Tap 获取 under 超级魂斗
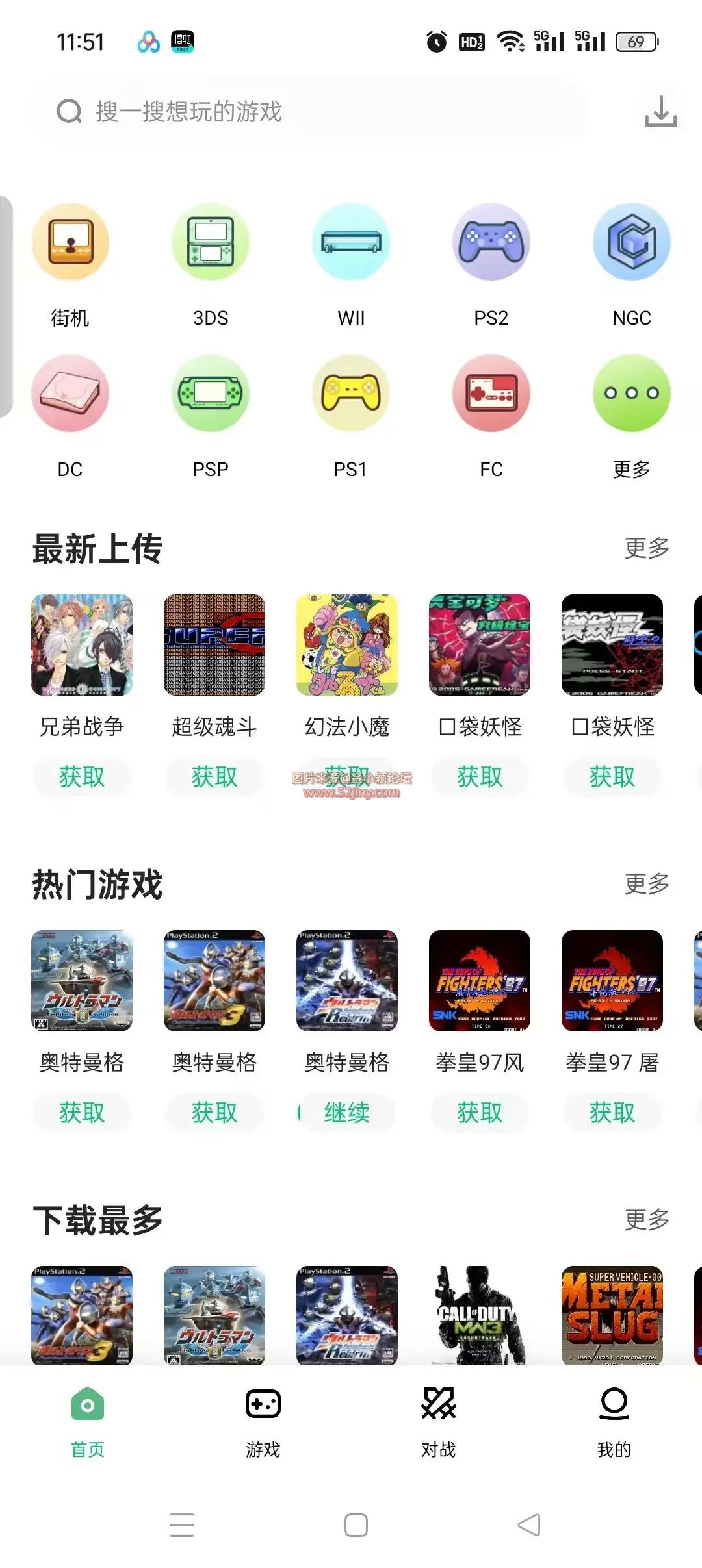702x1568 pixels. [214, 777]
